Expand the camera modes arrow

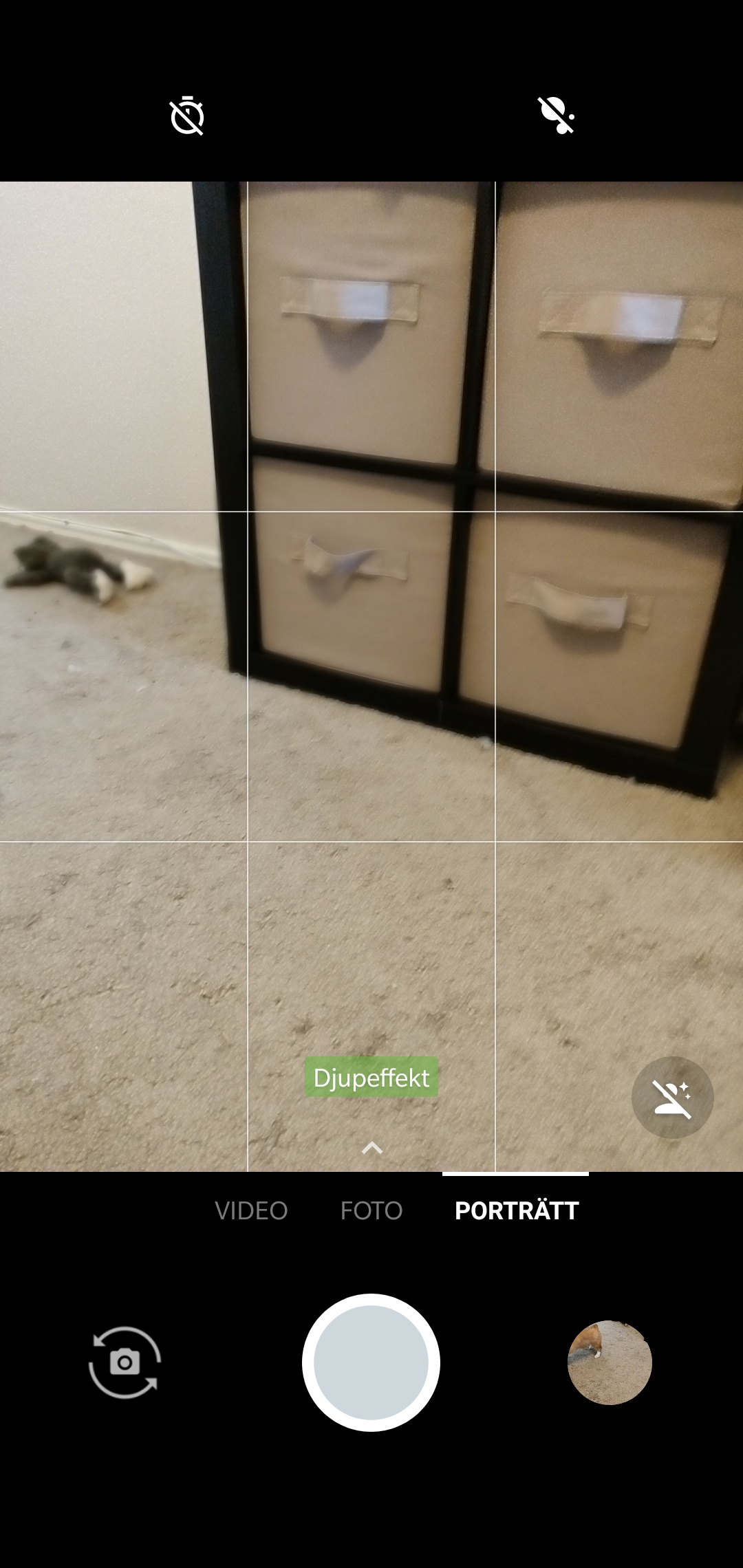pyautogui.click(x=372, y=1147)
